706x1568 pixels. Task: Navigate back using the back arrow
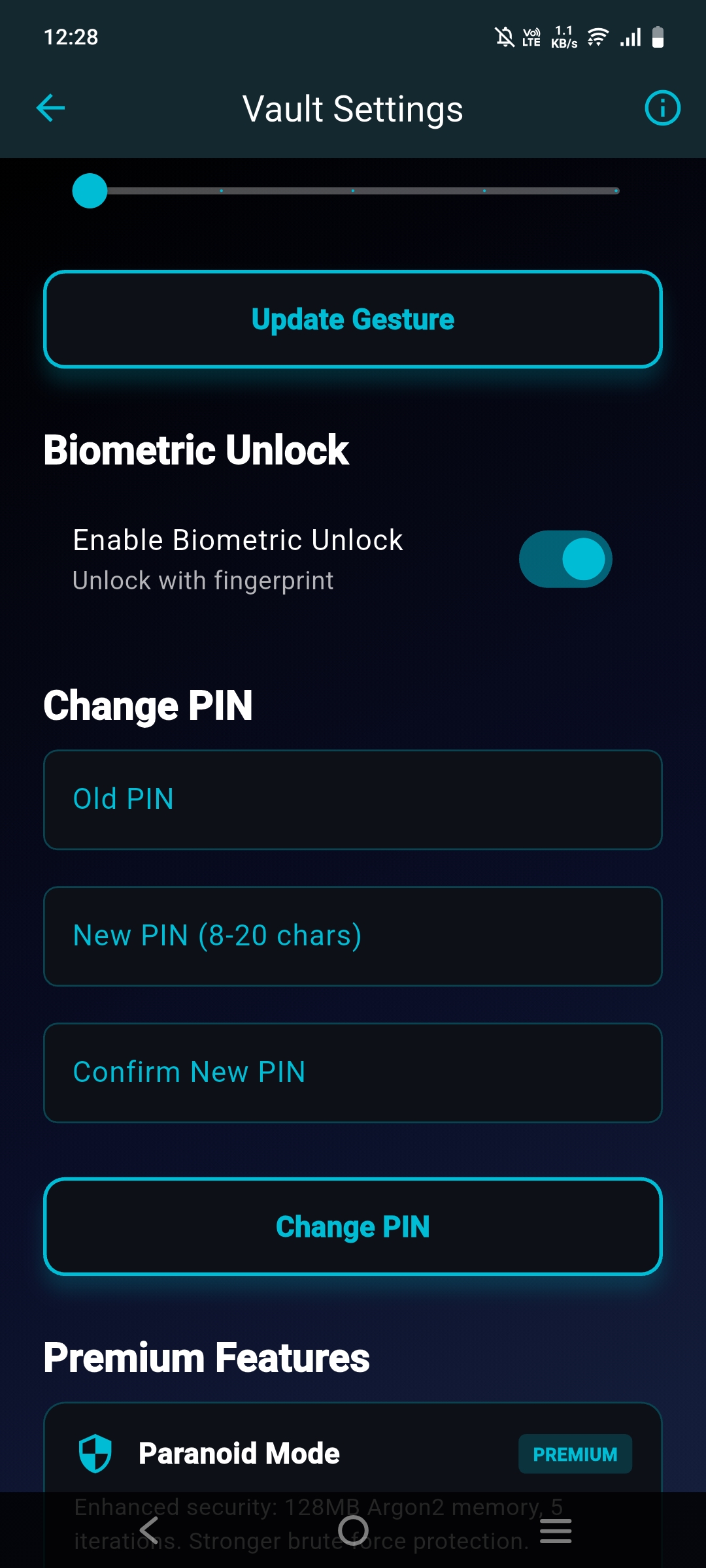(x=50, y=108)
